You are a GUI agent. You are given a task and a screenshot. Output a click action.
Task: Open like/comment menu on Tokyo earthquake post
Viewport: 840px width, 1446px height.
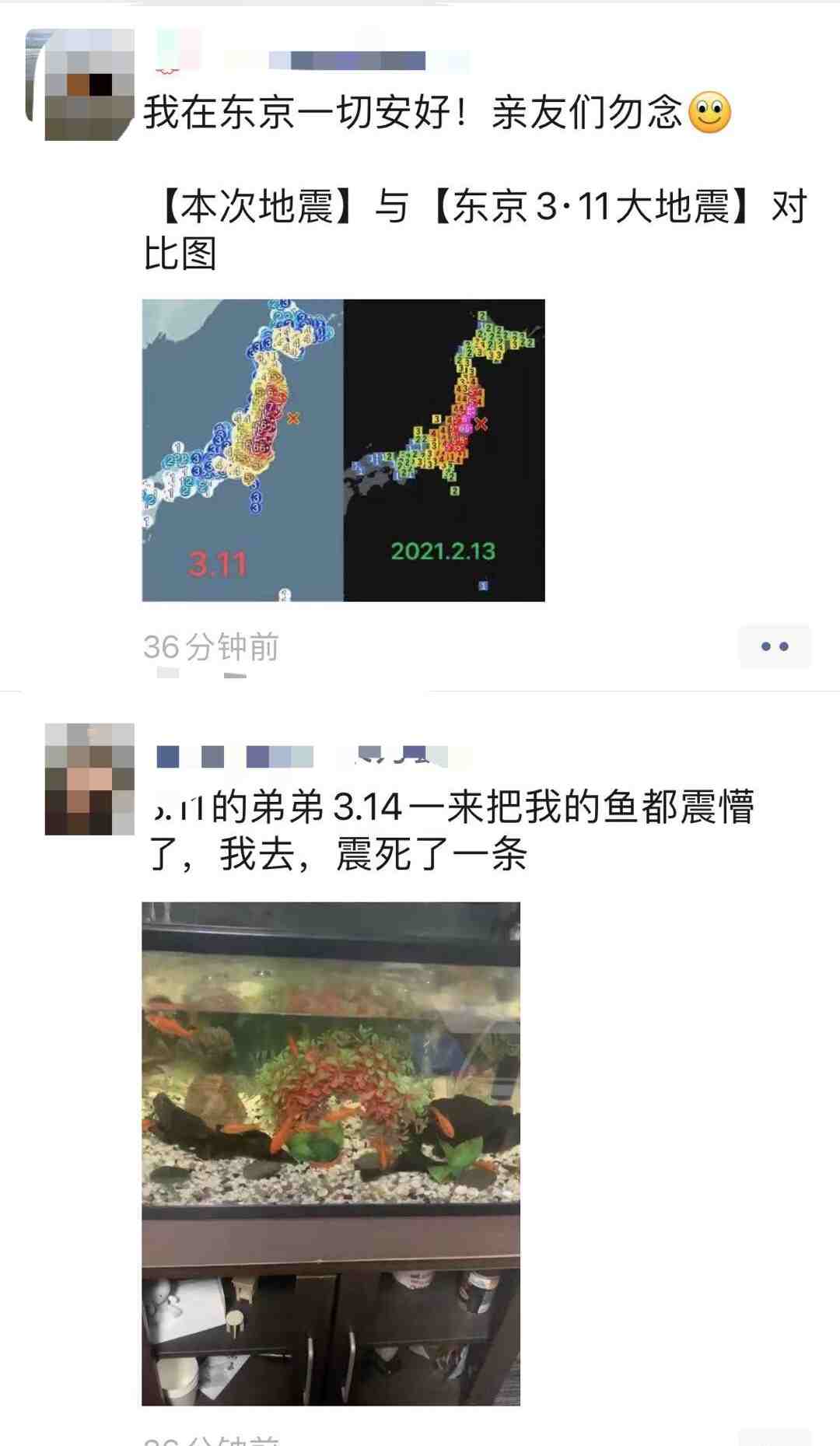point(774,646)
